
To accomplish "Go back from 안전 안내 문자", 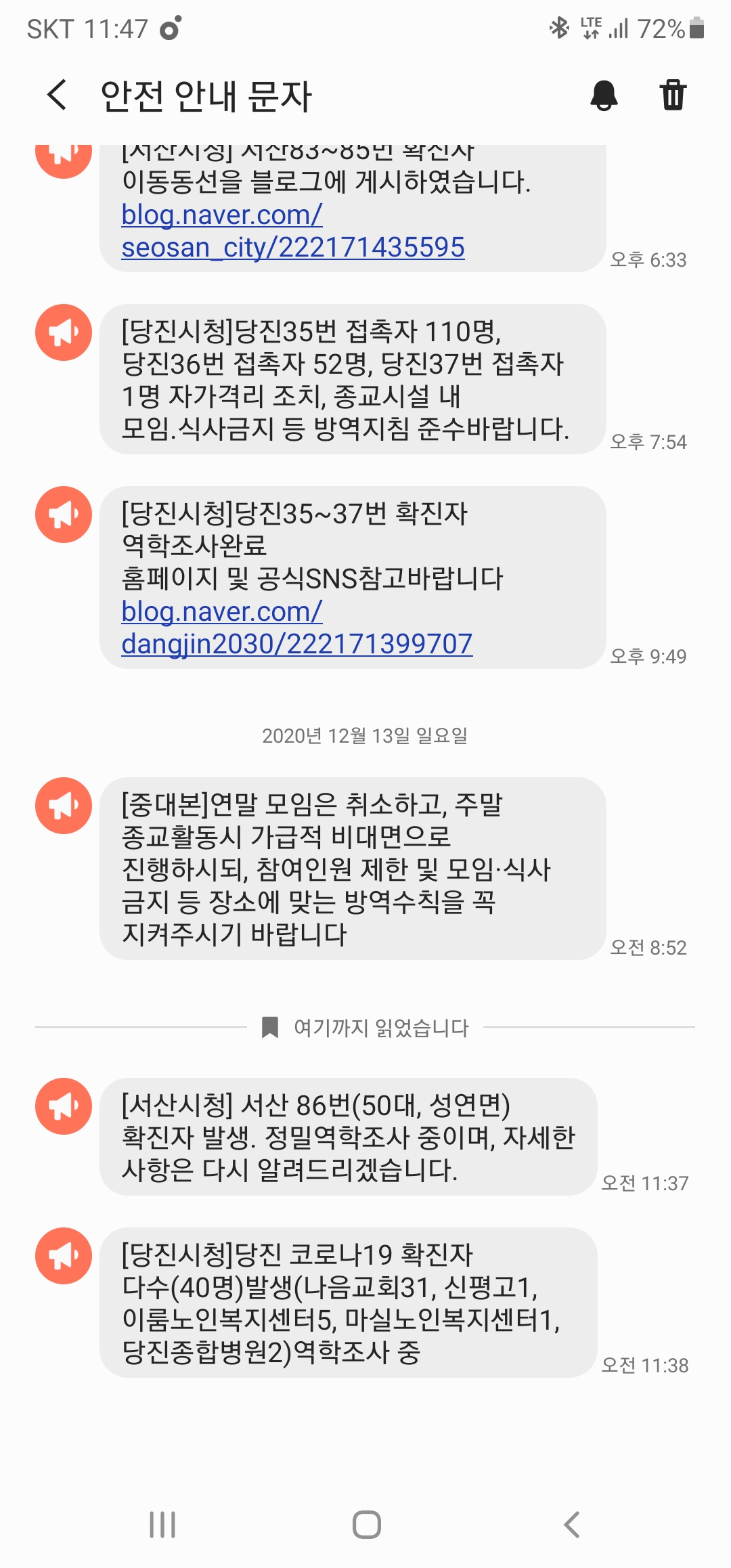I will pos(58,95).
